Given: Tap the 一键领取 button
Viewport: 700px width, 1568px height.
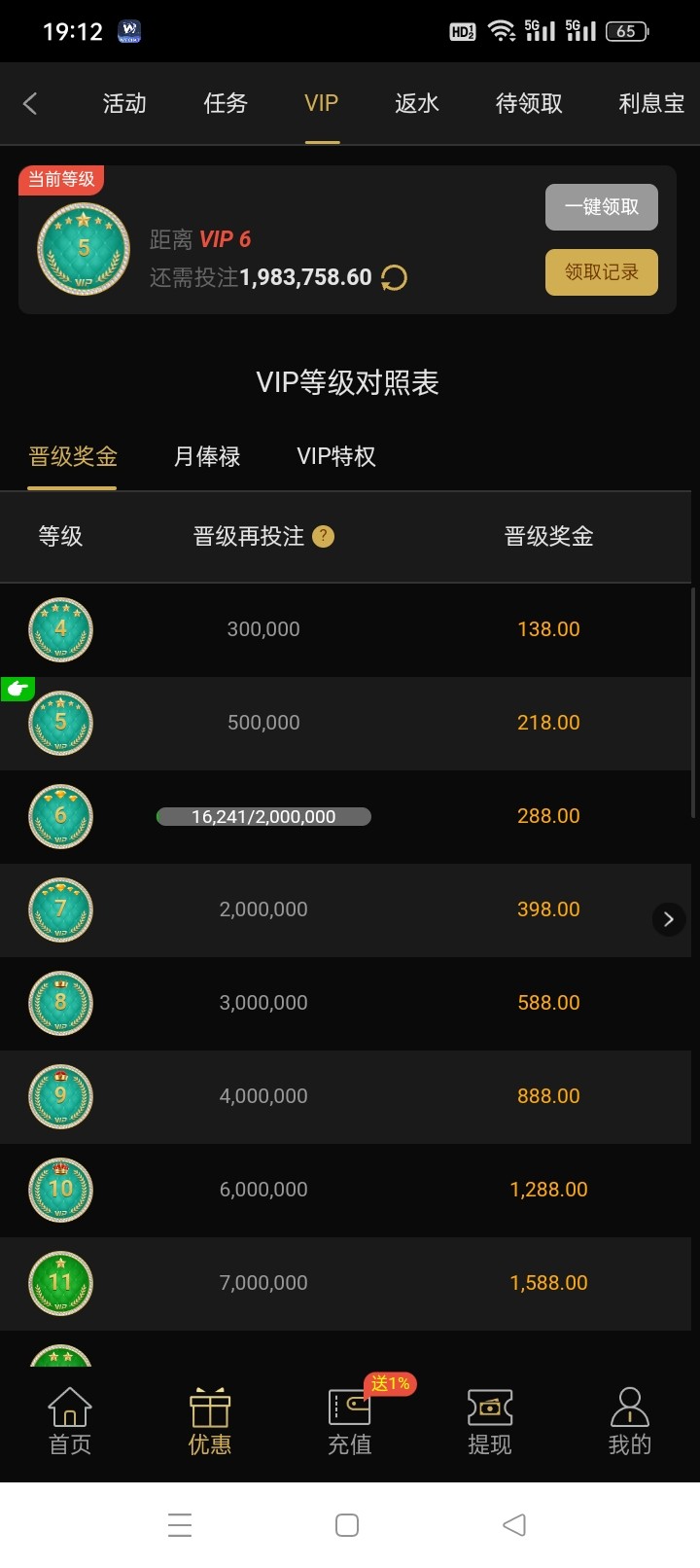Looking at the screenshot, I should tap(602, 207).
